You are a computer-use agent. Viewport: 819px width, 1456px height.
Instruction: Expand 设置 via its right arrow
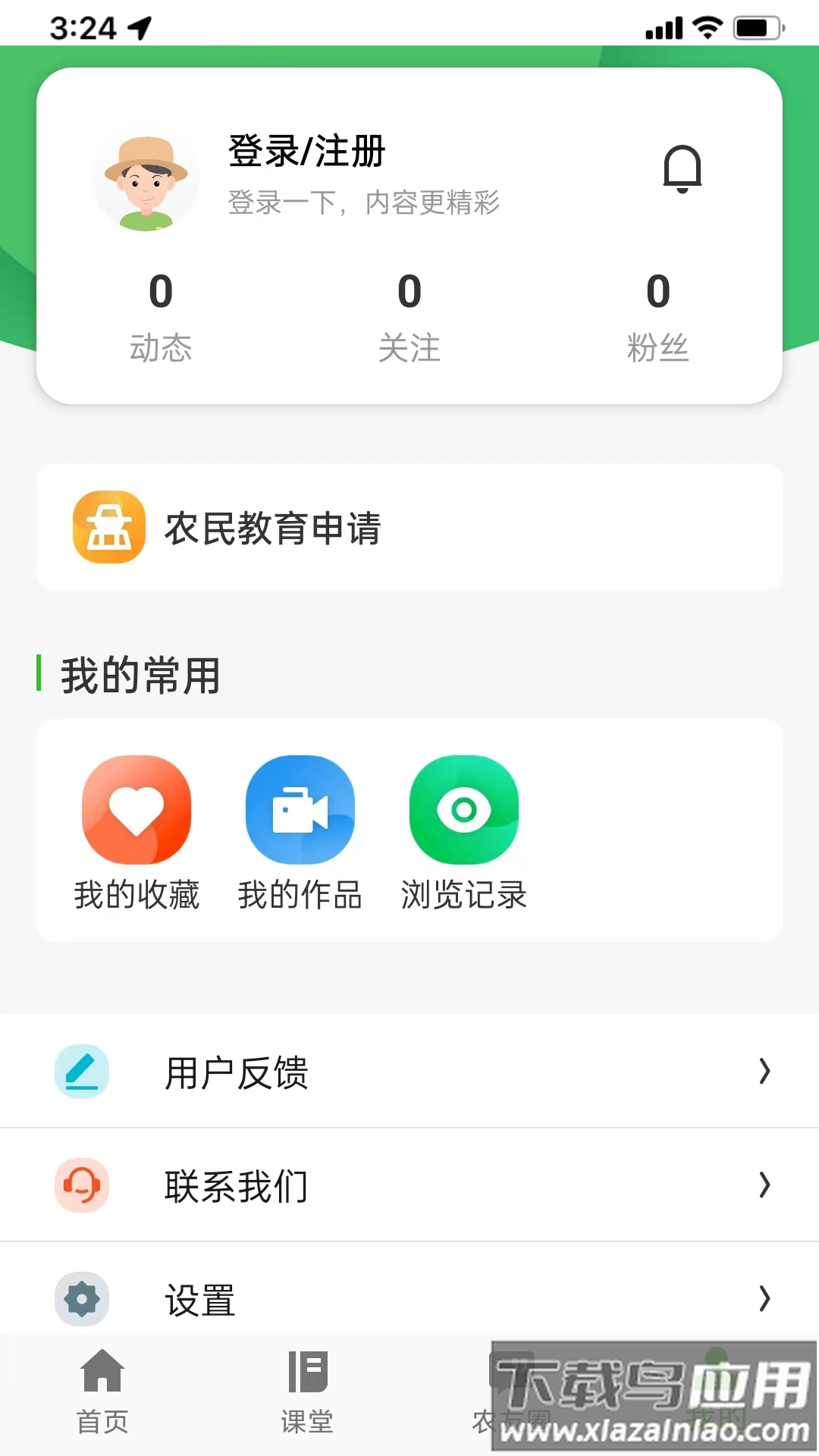coord(764,1299)
